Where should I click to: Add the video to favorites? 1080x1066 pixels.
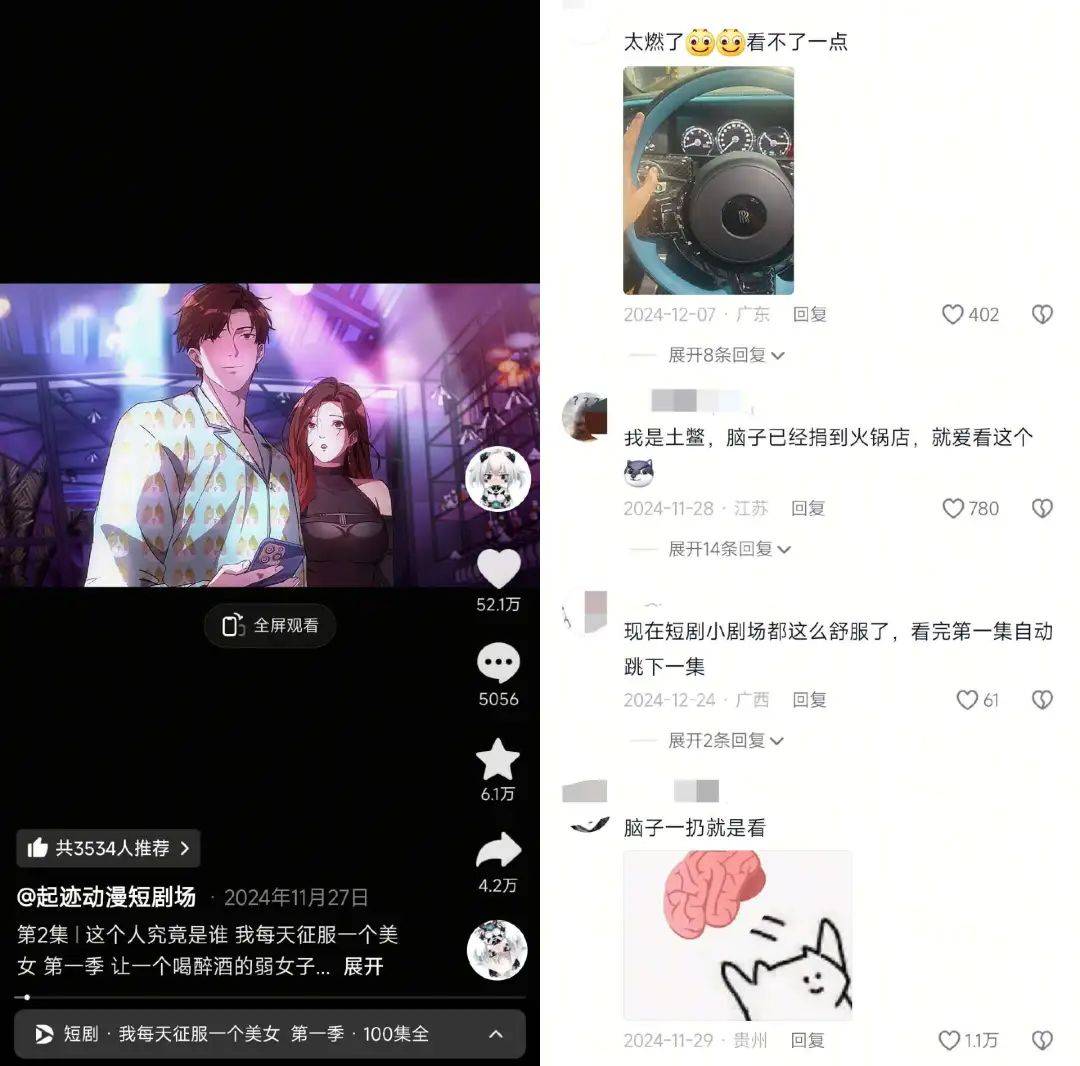(498, 760)
